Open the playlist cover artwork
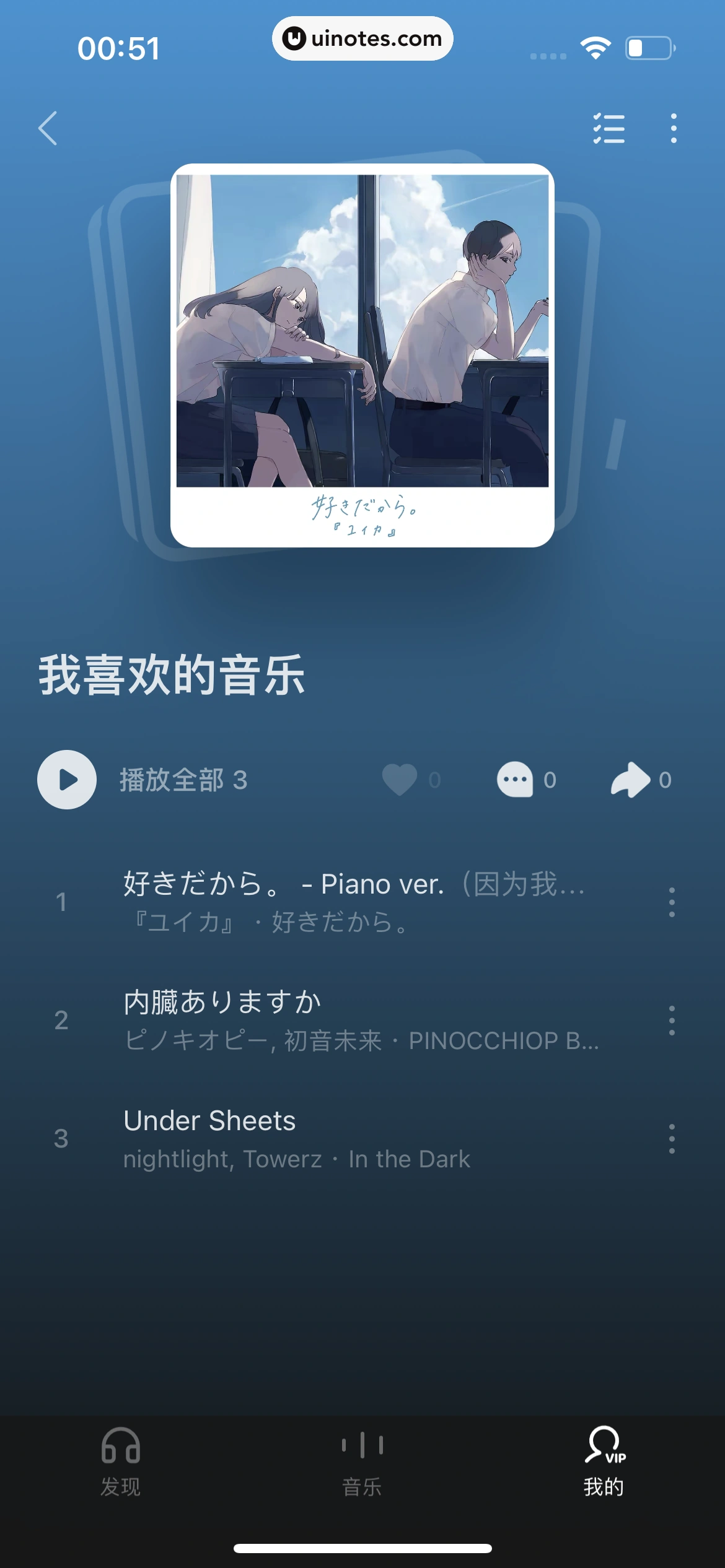This screenshot has height=1568, width=725. (x=362, y=355)
